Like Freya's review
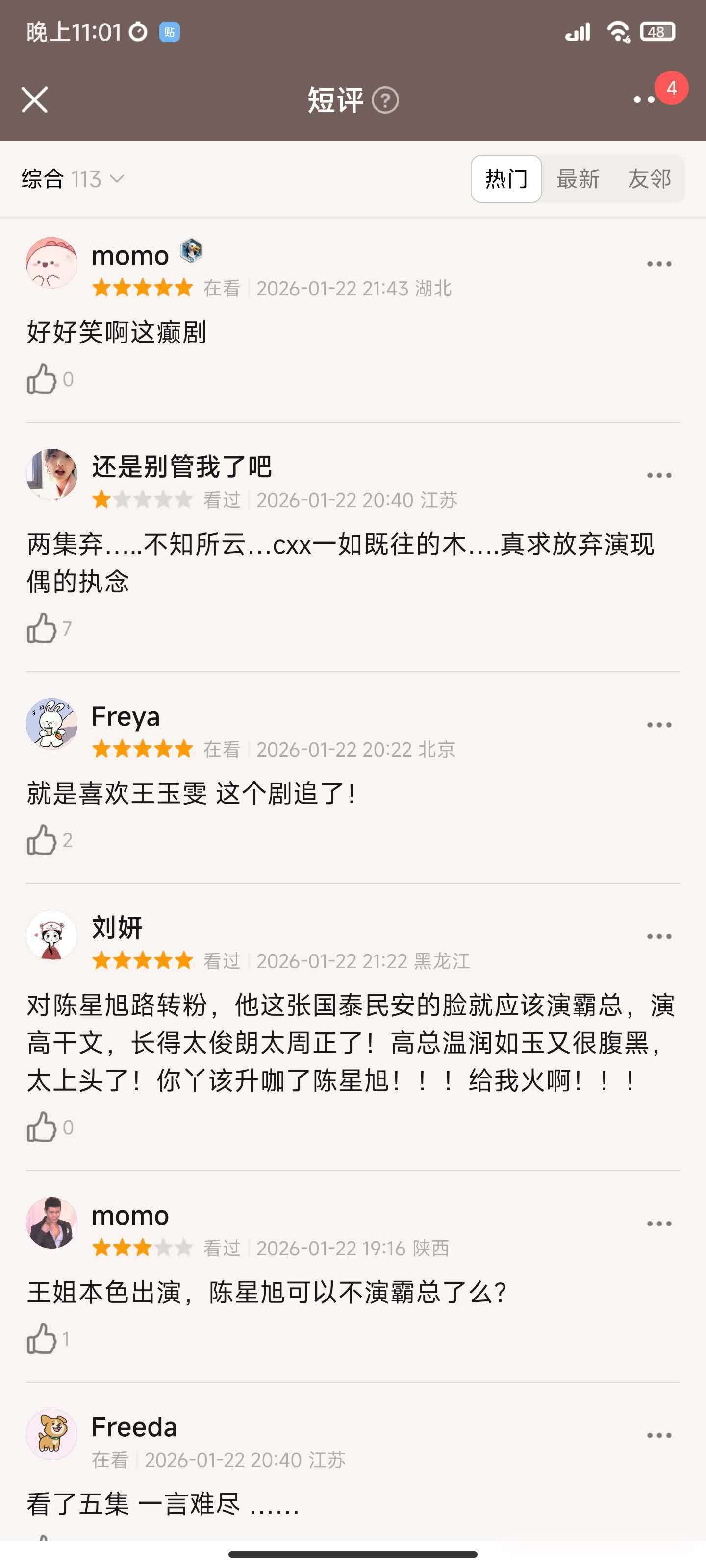This screenshot has height=1568, width=706. click(41, 840)
